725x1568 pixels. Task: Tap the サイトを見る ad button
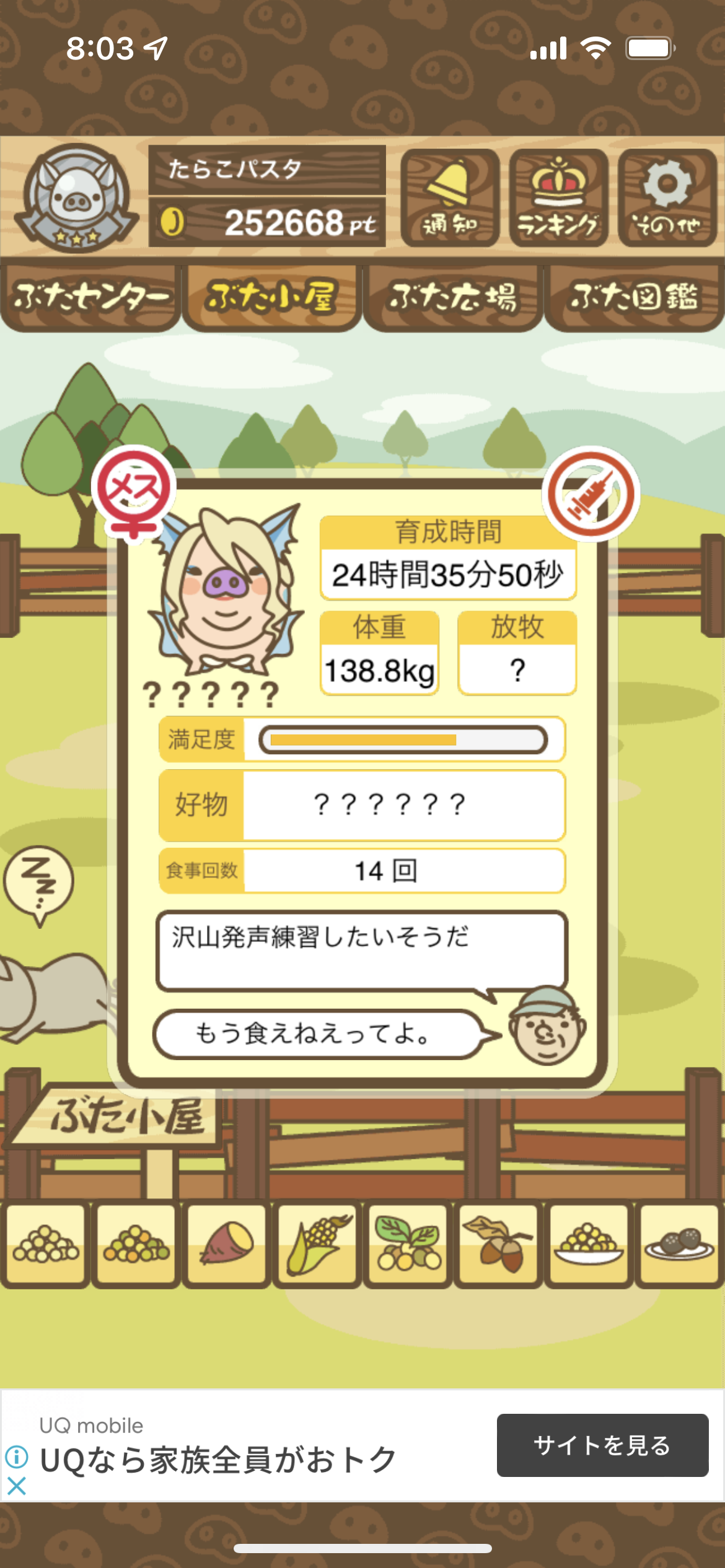[602, 1445]
